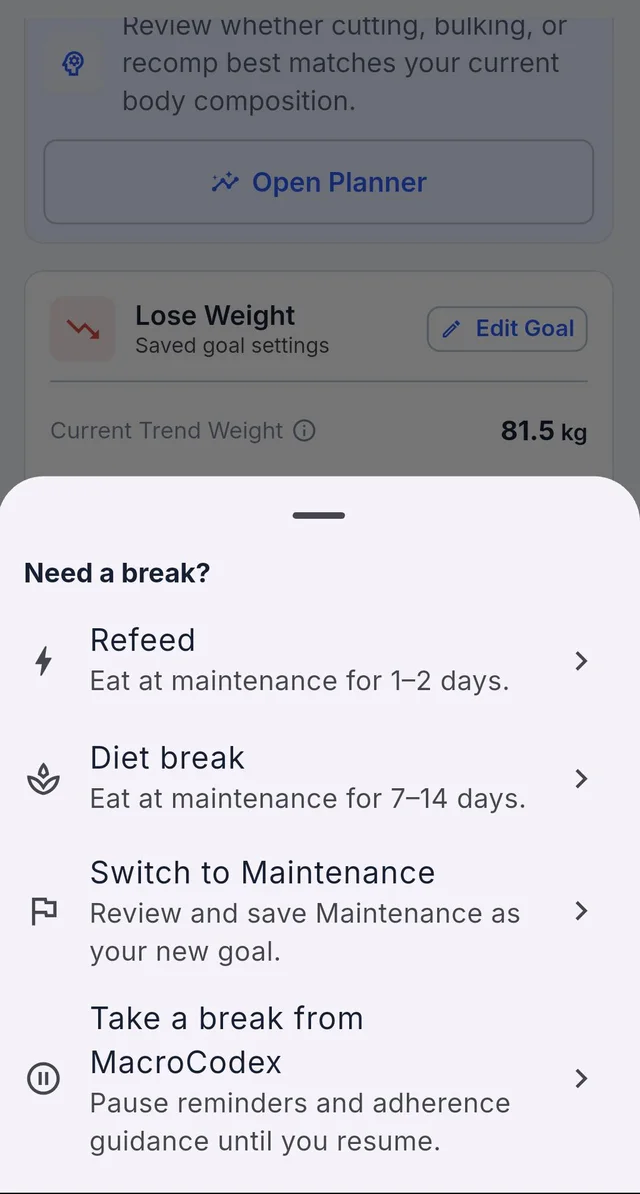This screenshot has height=1194, width=640.
Task: Tap the Current Trend Weight info icon
Action: (304, 431)
